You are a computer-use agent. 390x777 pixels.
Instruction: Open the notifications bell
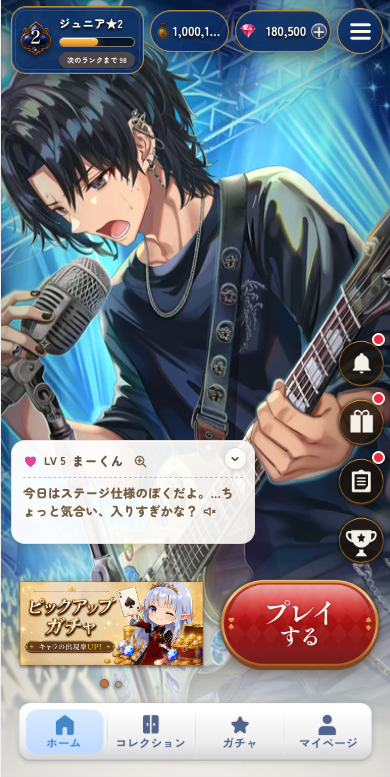click(361, 364)
